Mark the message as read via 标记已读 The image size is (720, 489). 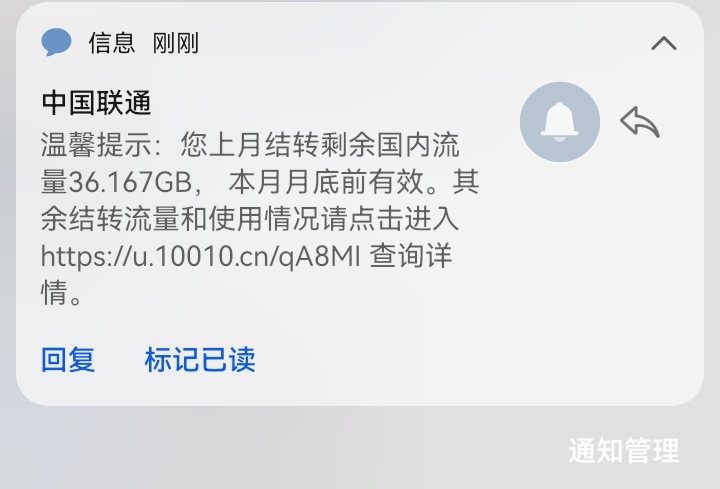200,360
